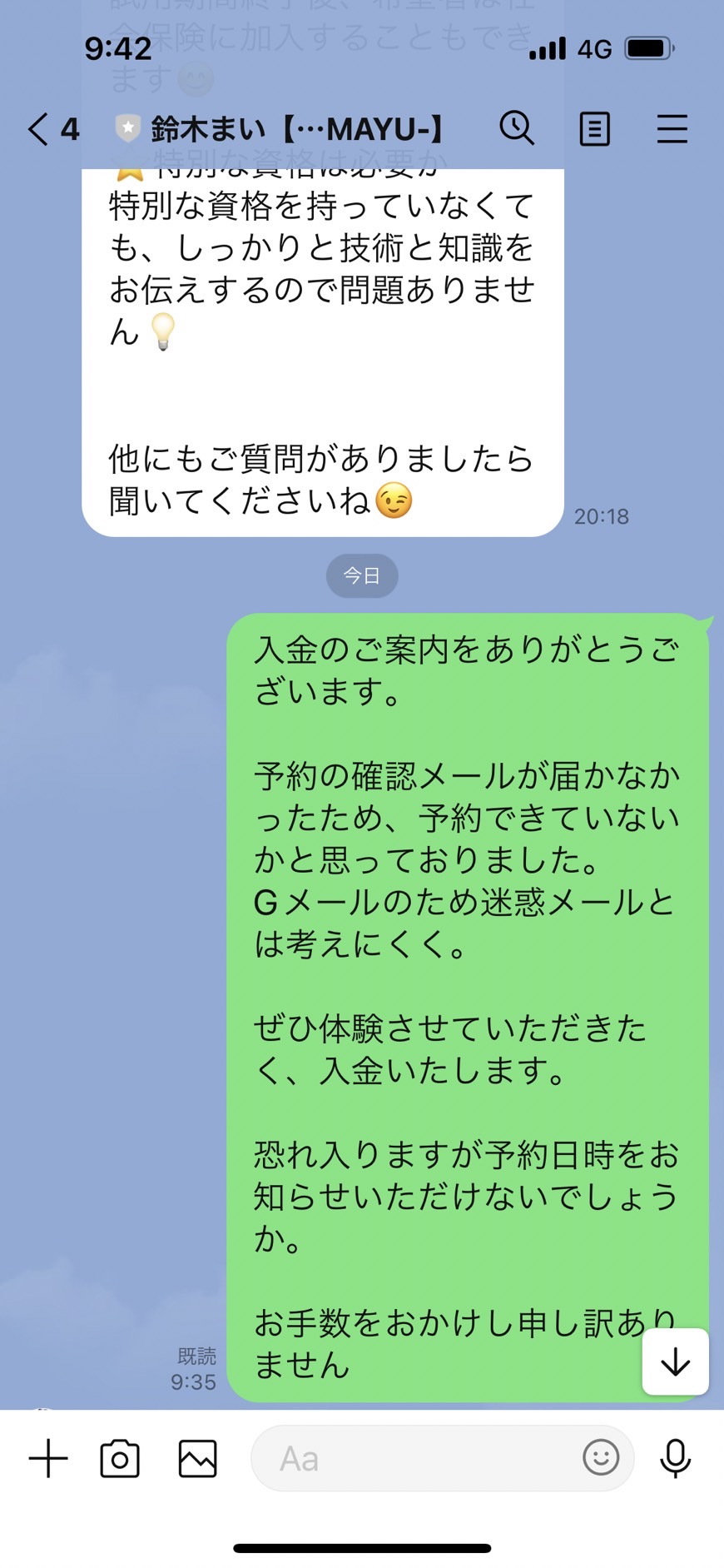Viewport: 724px width, 1568px height.
Task: Open the photo gallery picker
Action: click(x=197, y=1459)
